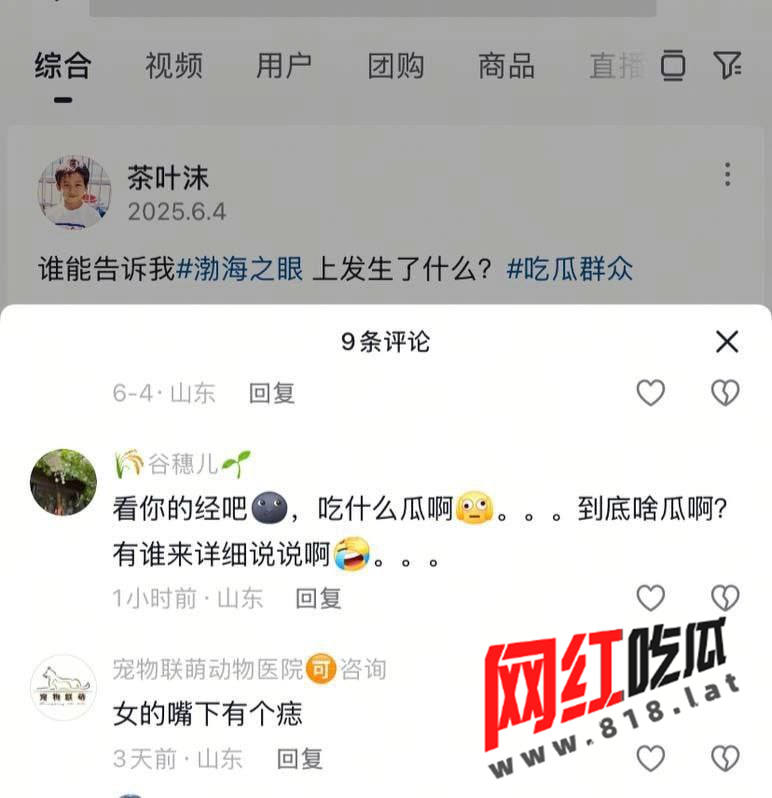Switch to the 商品 tab
772x798 pixels.
click(506, 66)
